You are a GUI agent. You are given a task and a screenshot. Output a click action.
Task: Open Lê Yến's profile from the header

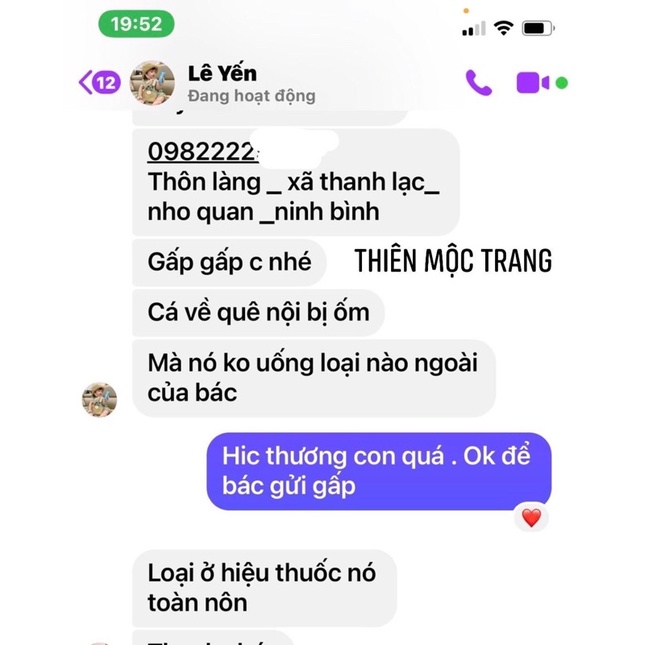pos(222,84)
